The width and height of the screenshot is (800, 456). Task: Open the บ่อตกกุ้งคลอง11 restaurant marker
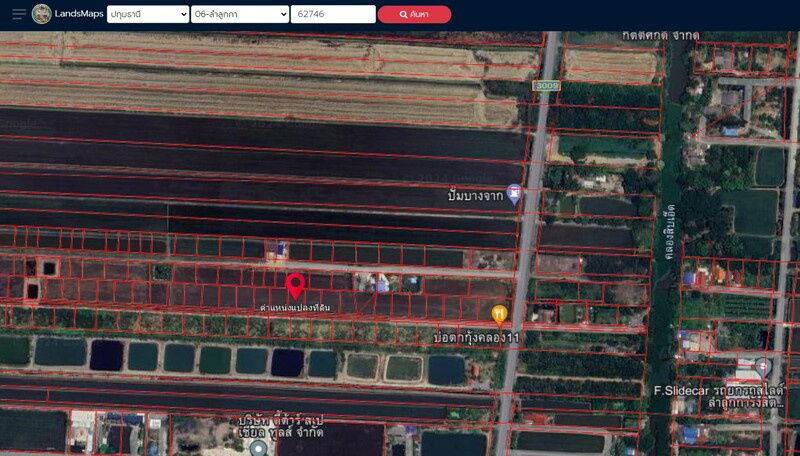[499, 315]
